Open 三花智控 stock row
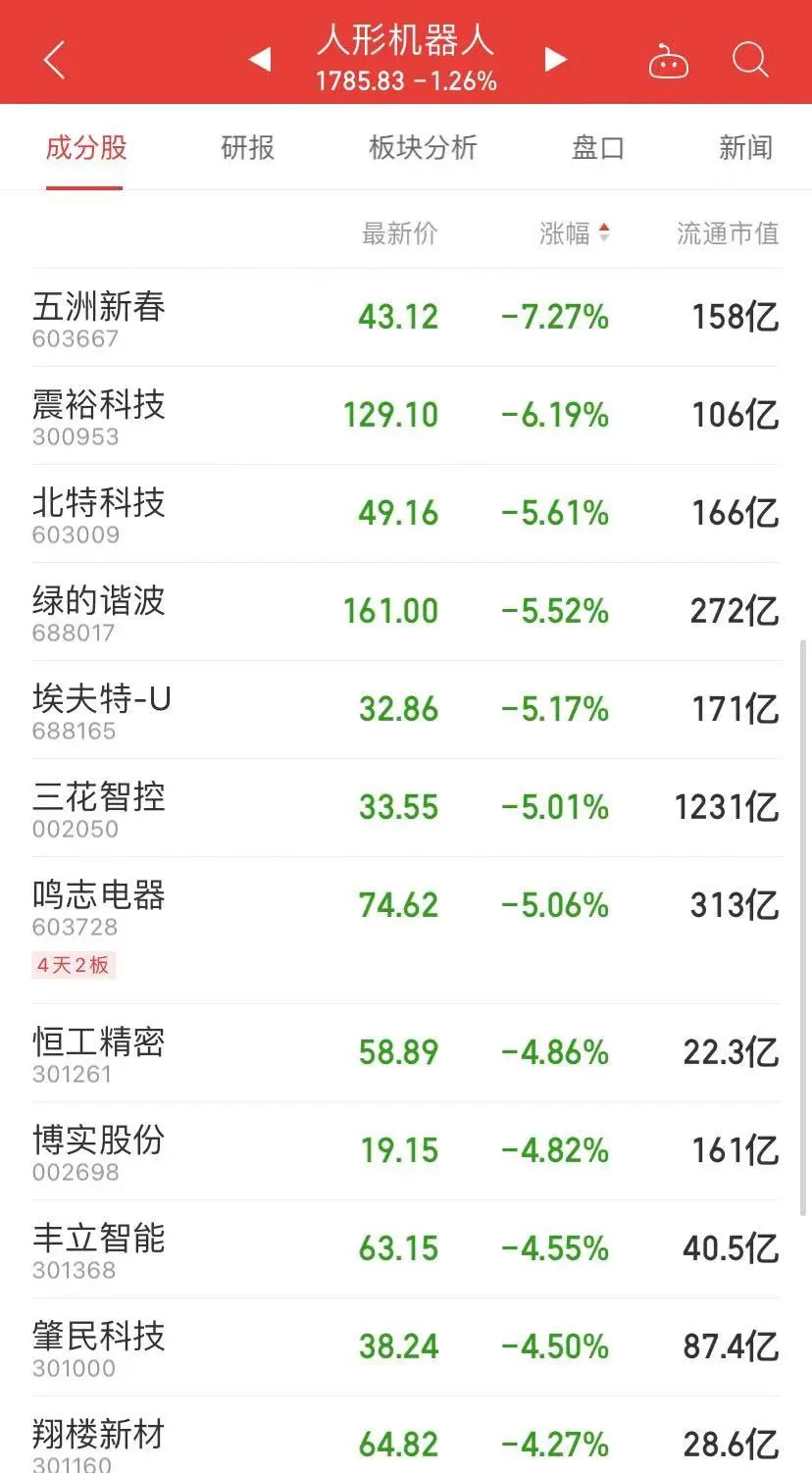The width and height of the screenshot is (812, 1473). (x=98, y=807)
